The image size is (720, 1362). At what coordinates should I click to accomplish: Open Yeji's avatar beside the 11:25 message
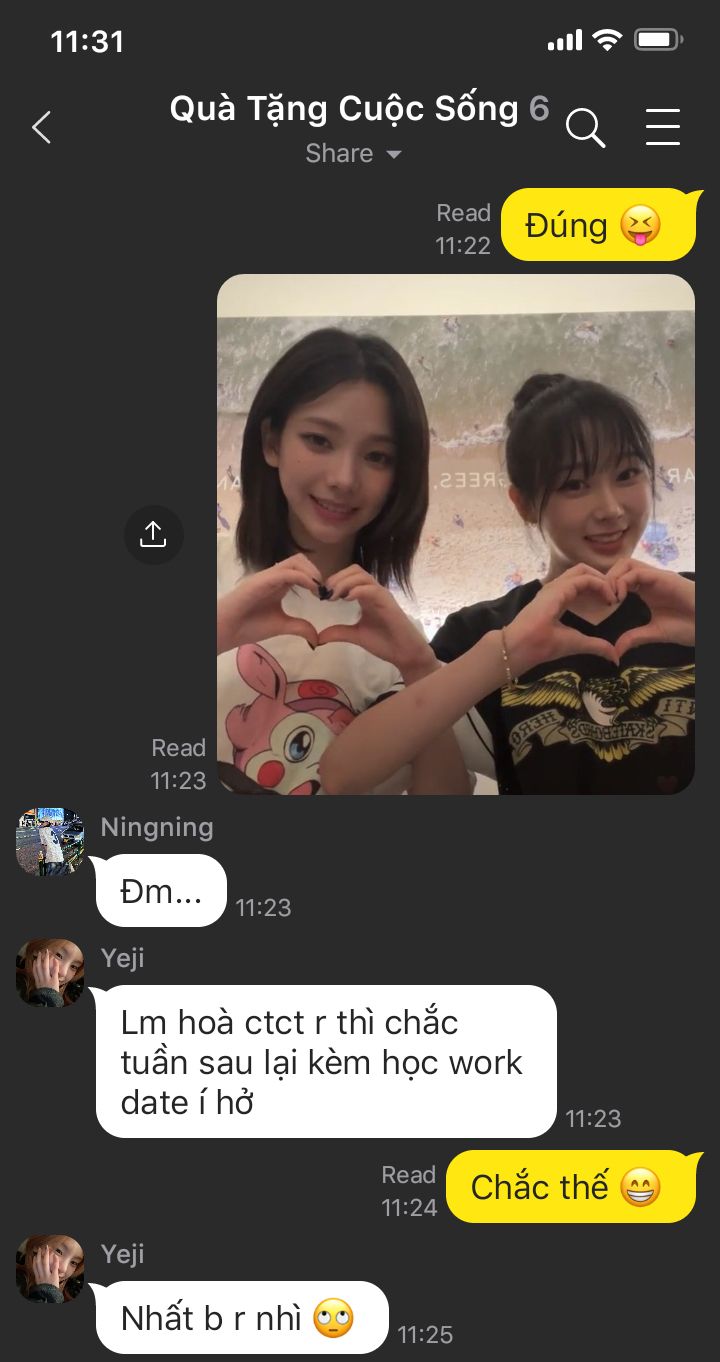[50, 1268]
